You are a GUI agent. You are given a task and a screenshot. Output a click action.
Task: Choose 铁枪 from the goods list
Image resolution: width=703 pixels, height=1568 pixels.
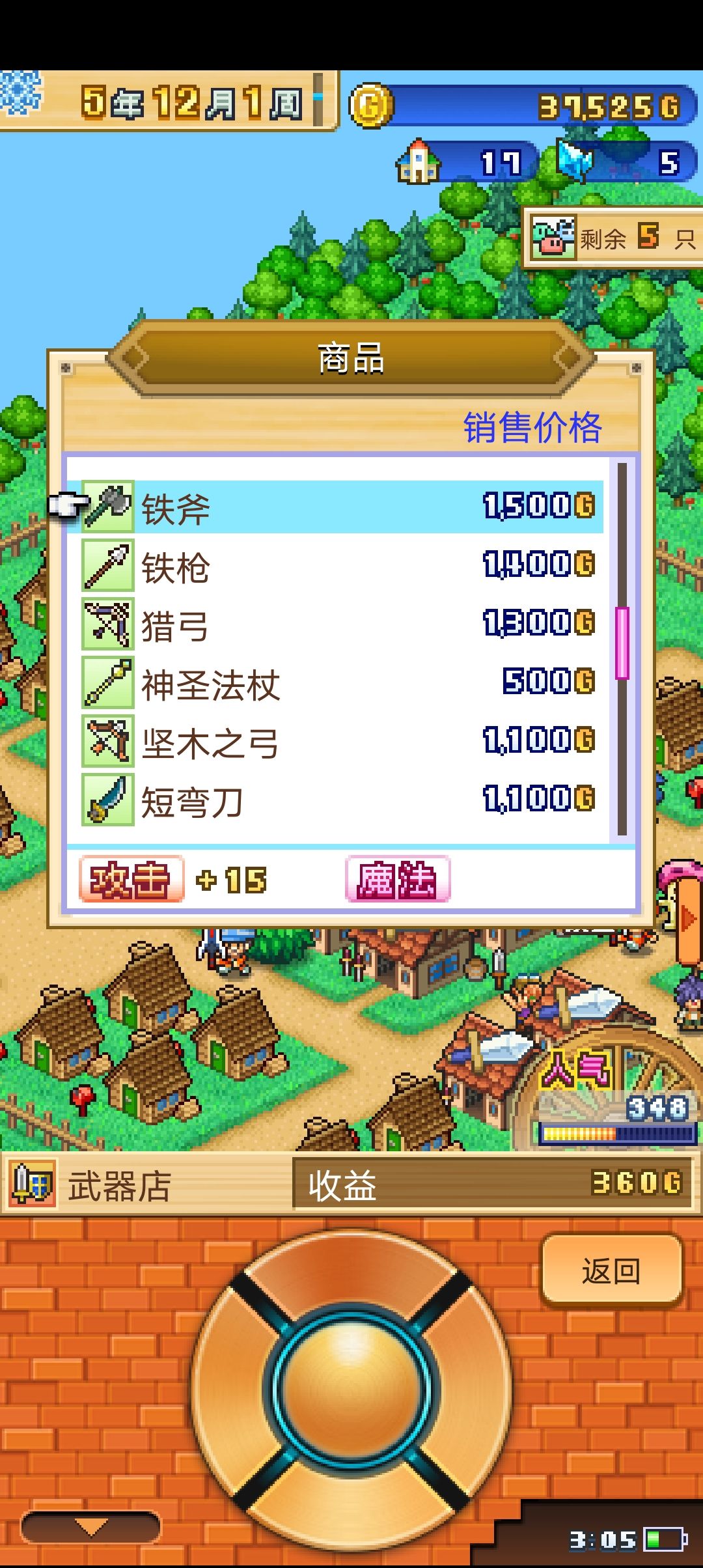click(x=342, y=566)
